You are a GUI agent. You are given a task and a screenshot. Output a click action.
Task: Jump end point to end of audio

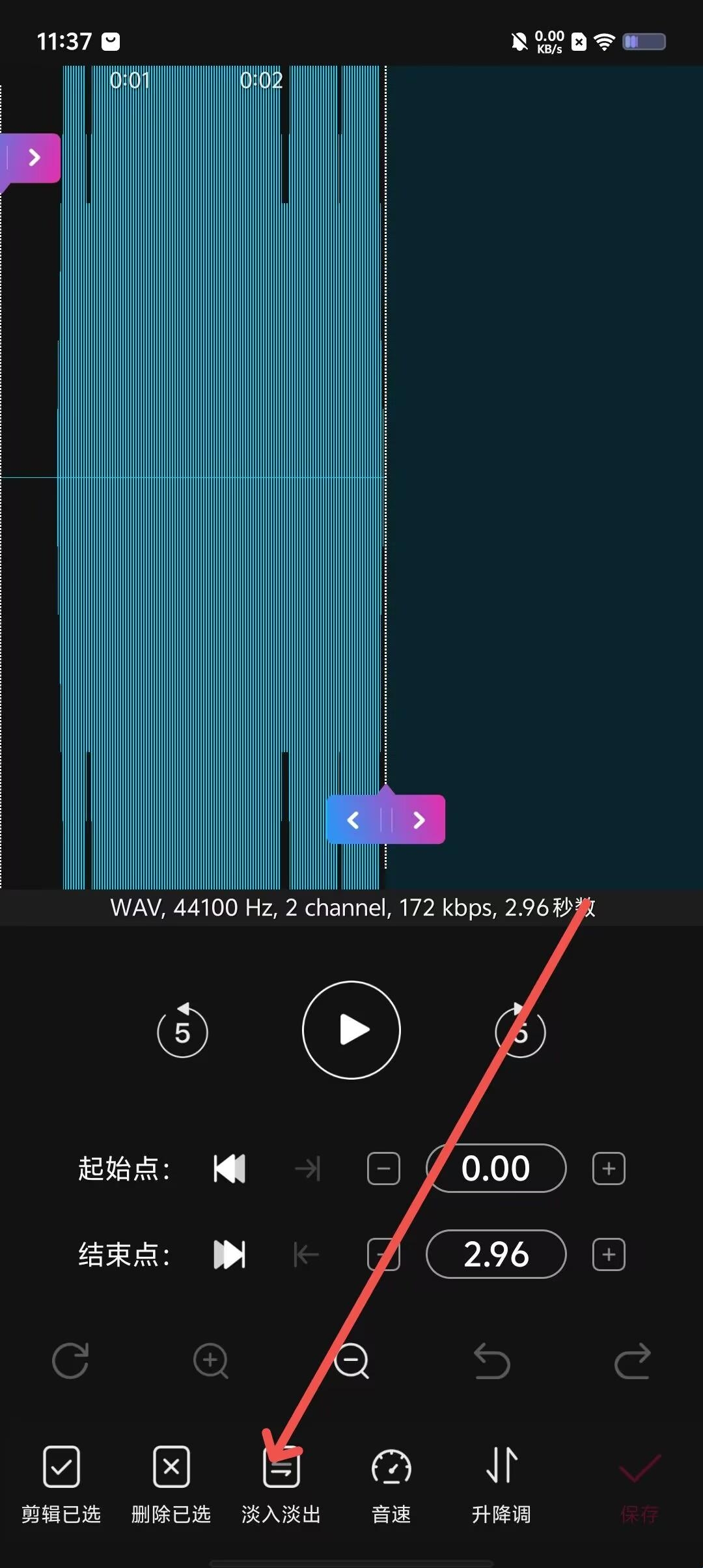(x=229, y=1255)
